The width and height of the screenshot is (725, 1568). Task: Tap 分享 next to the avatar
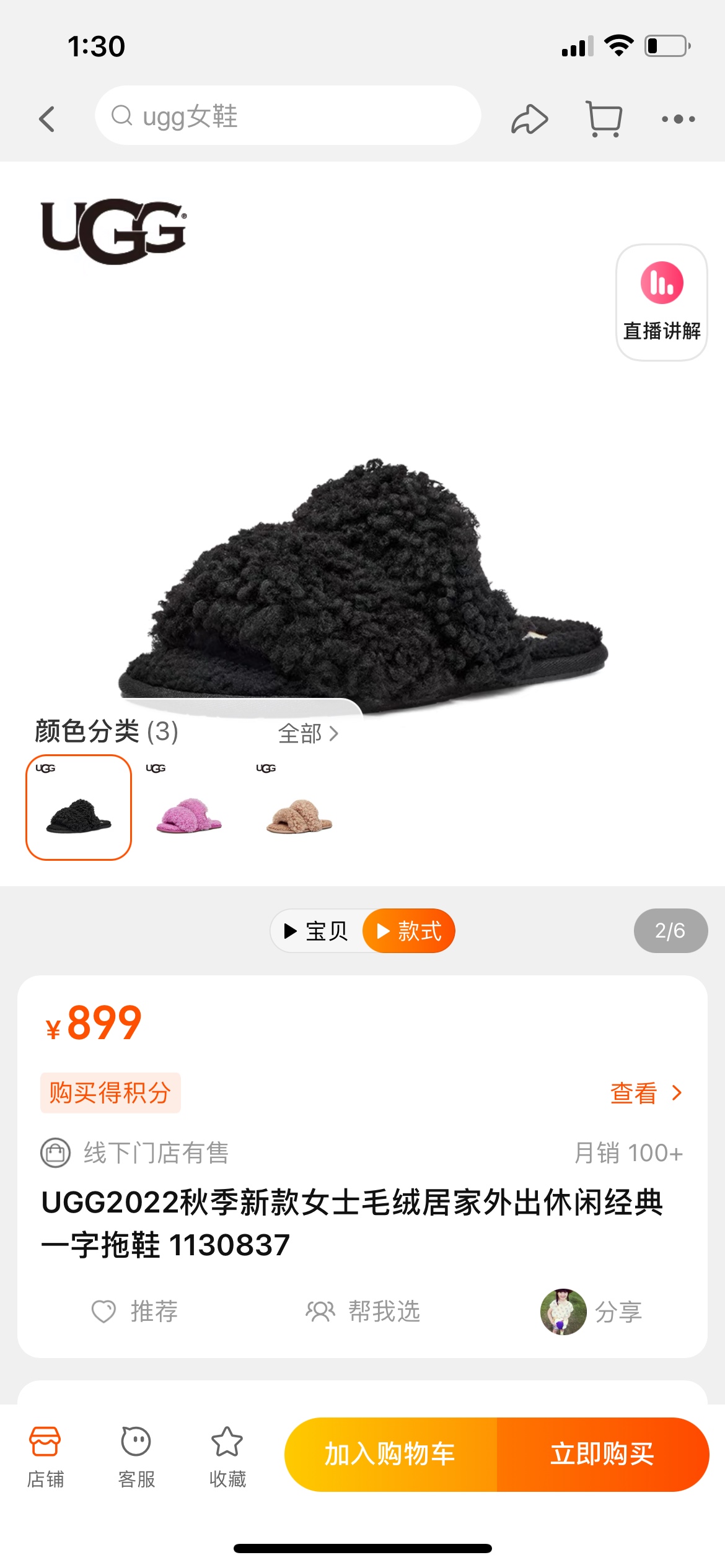coord(618,1312)
